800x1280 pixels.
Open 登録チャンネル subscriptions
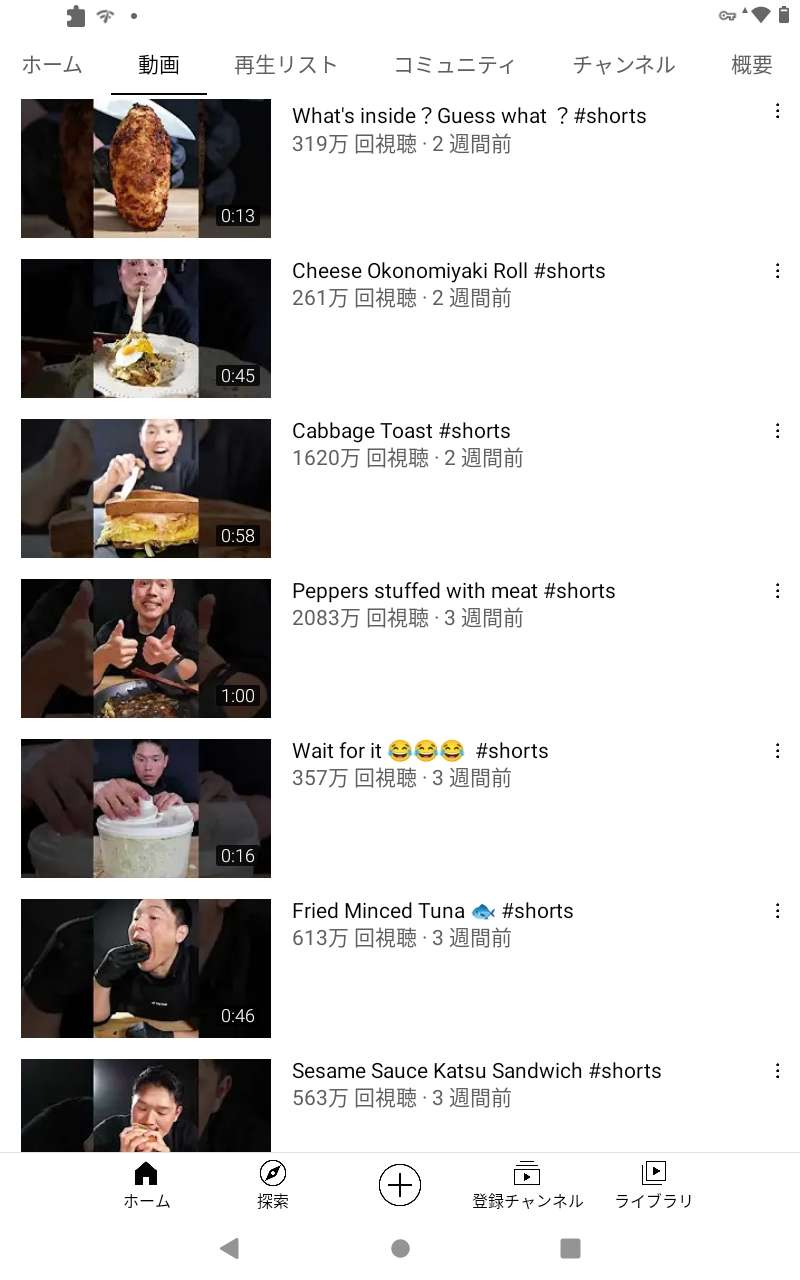pyautogui.click(x=527, y=1185)
